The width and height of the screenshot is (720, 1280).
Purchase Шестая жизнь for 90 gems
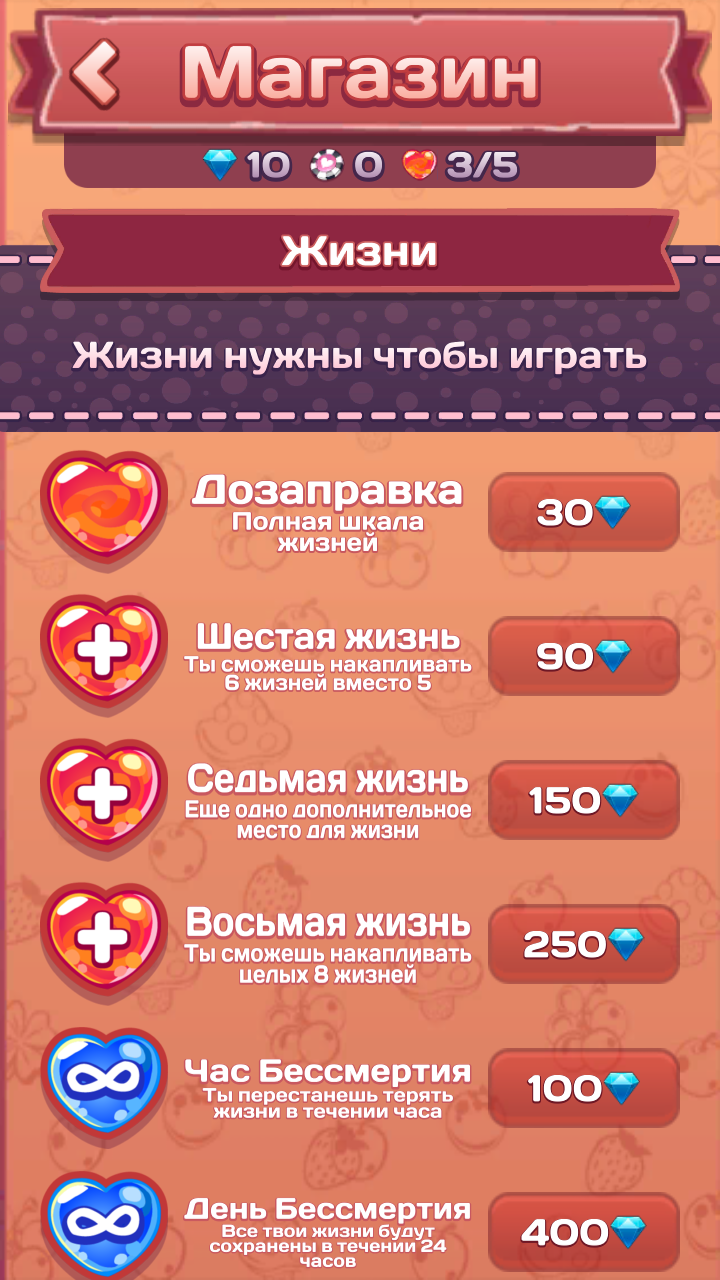click(x=584, y=657)
